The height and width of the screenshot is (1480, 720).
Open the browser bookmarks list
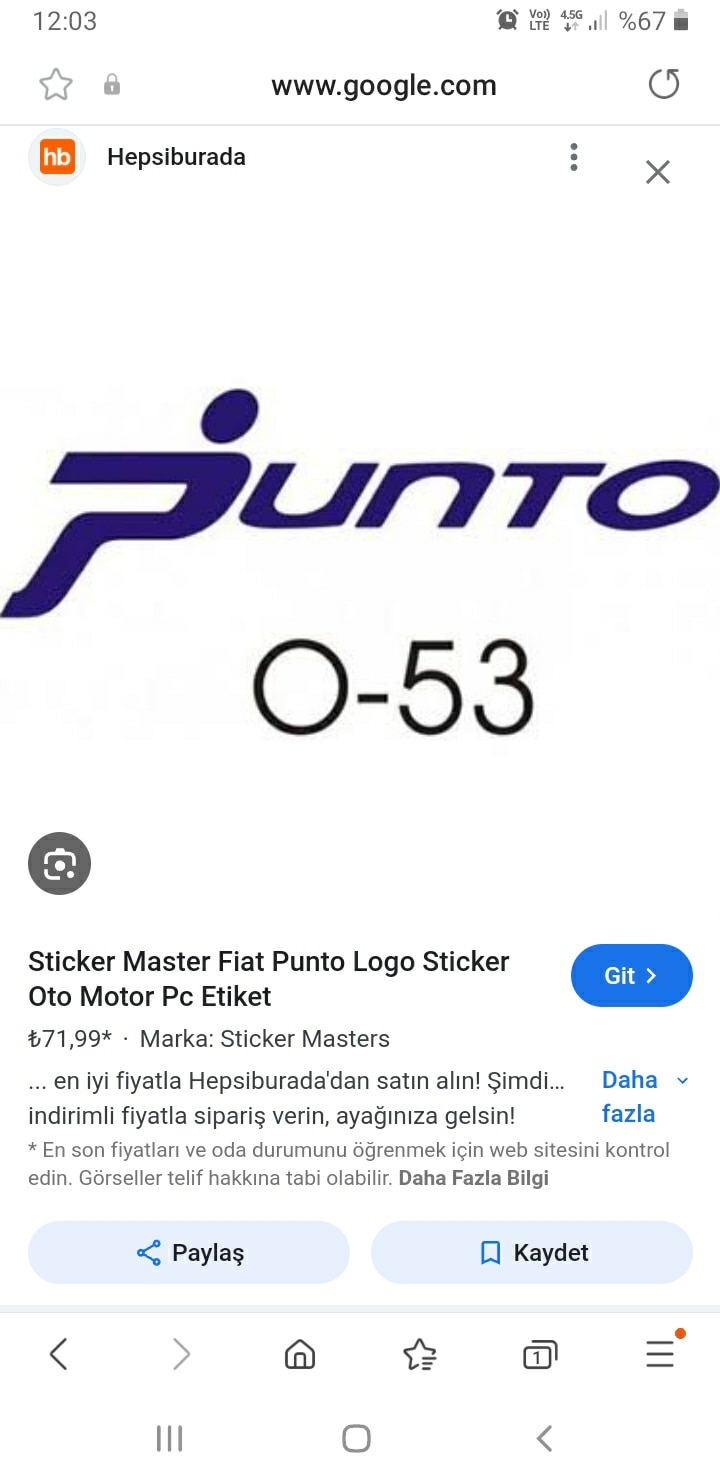click(419, 1354)
